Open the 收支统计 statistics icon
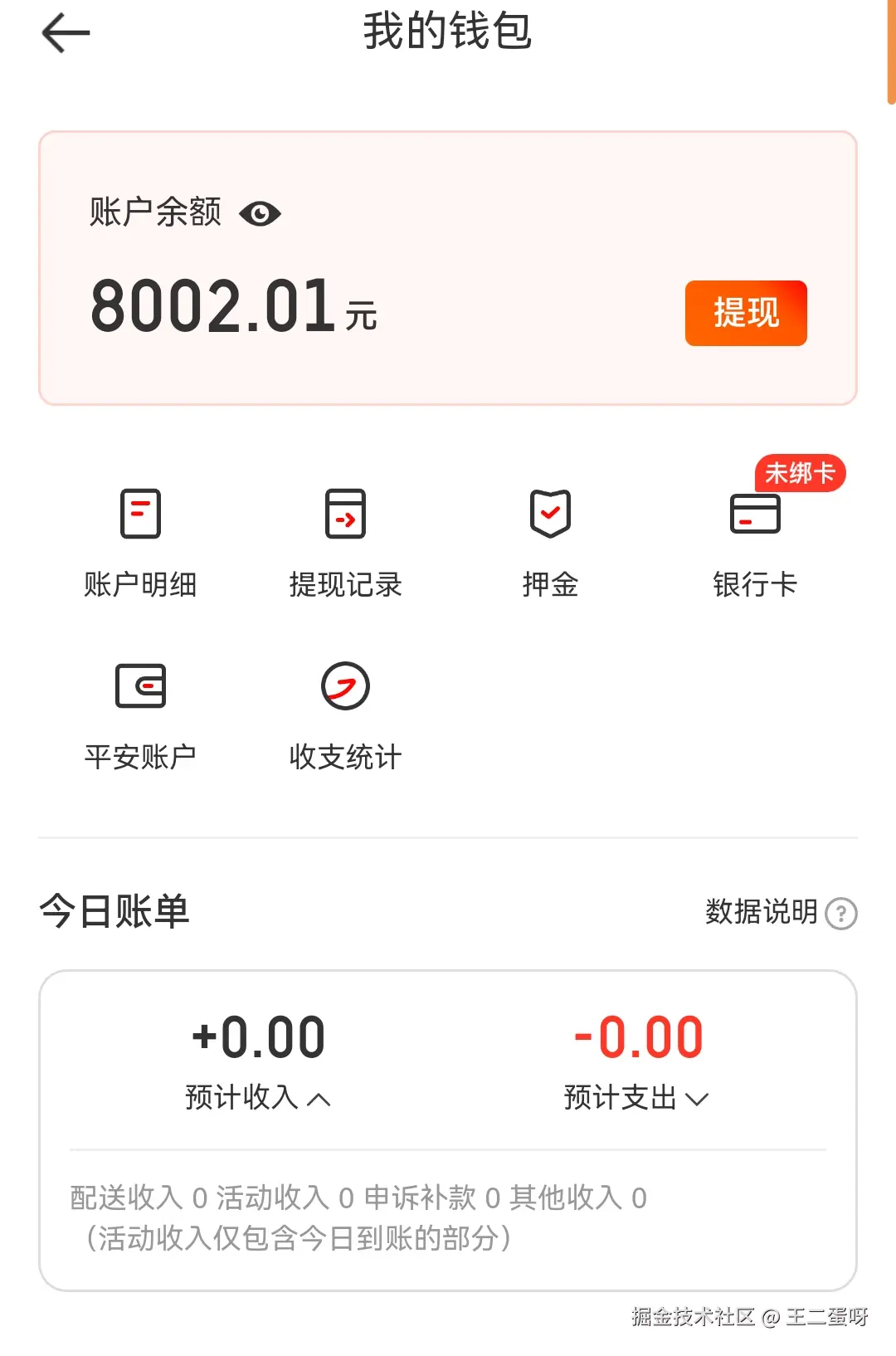This screenshot has height=1356, width=896. tap(346, 686)
